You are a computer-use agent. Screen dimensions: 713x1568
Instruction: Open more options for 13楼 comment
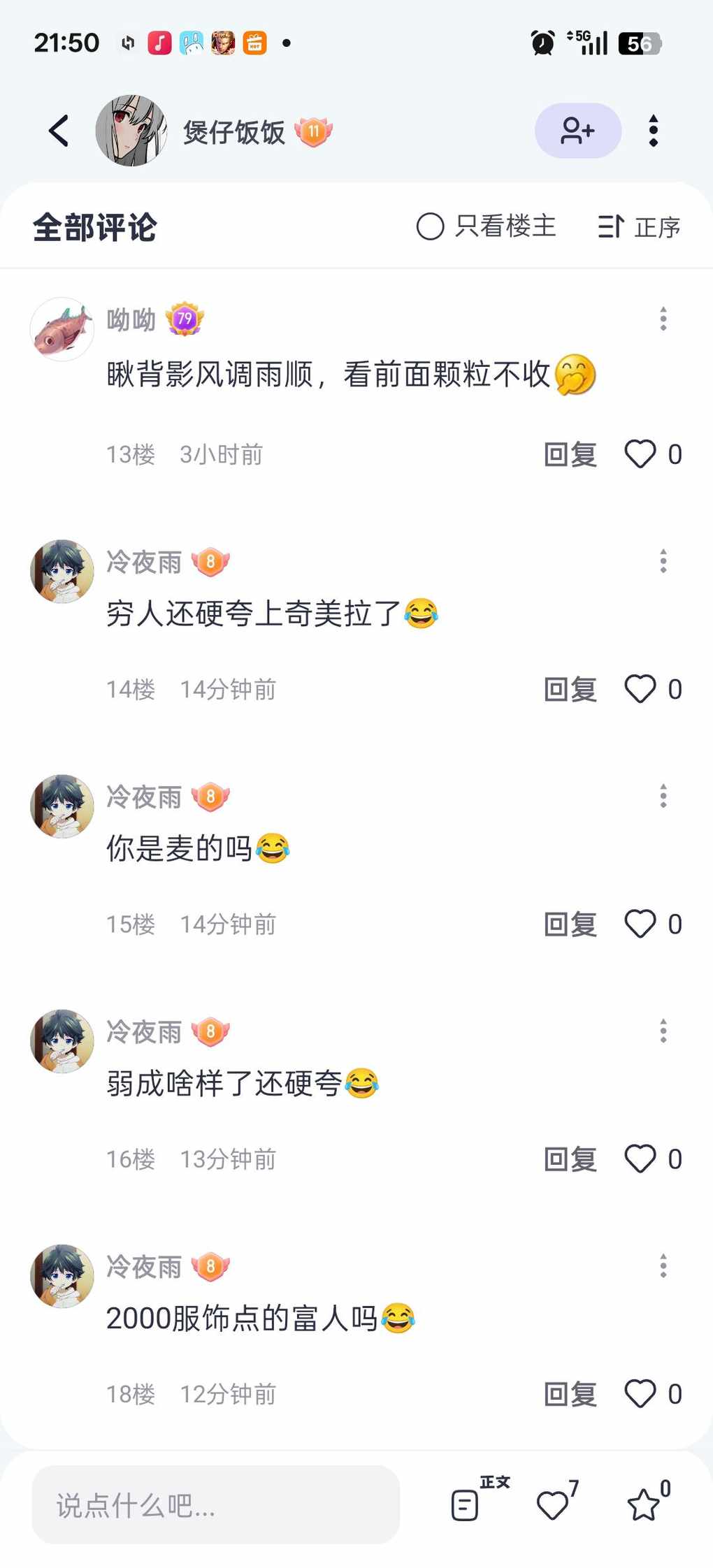[x=663, y=319]
